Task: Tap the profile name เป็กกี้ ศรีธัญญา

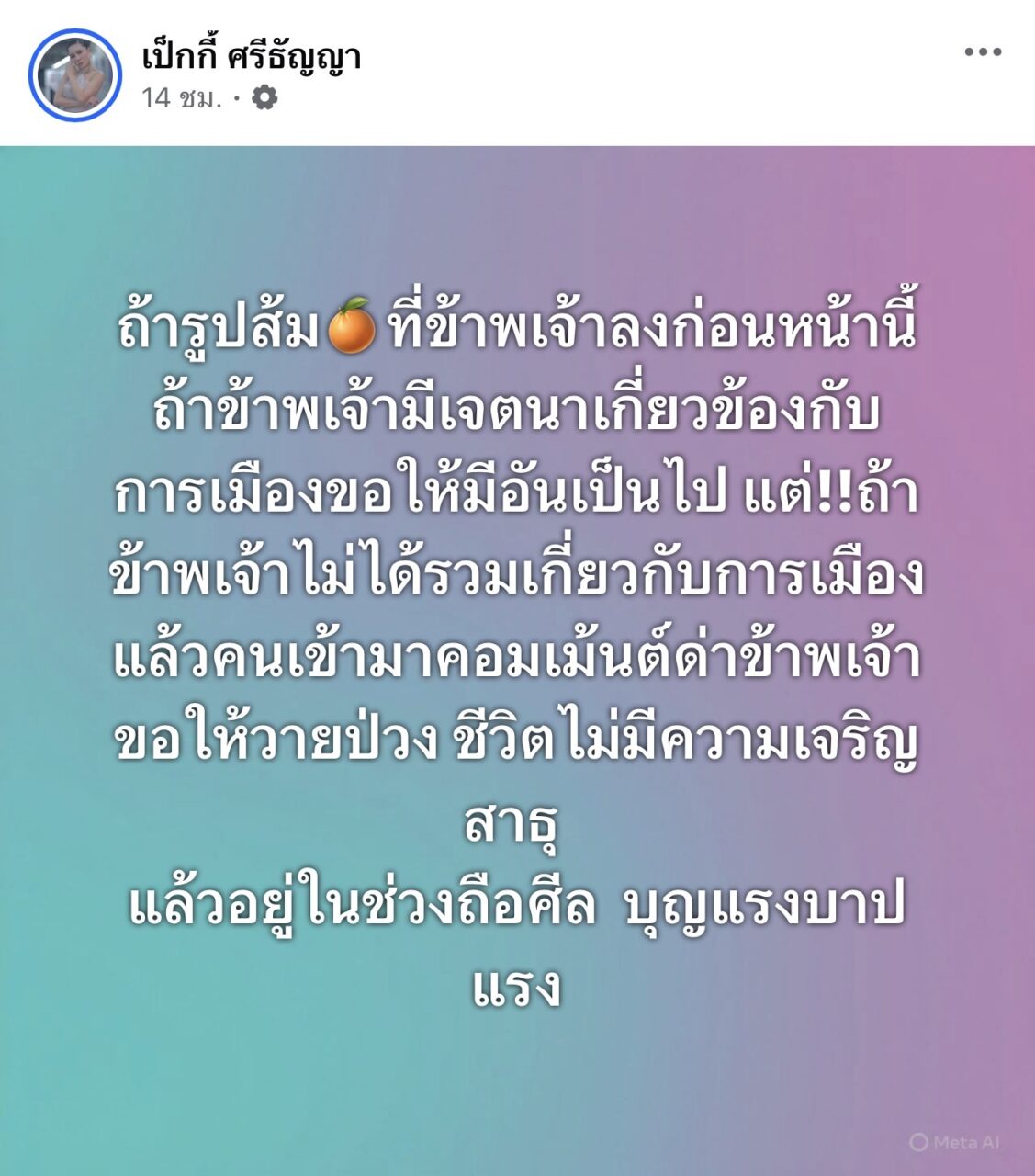Action: click(252, 57)
